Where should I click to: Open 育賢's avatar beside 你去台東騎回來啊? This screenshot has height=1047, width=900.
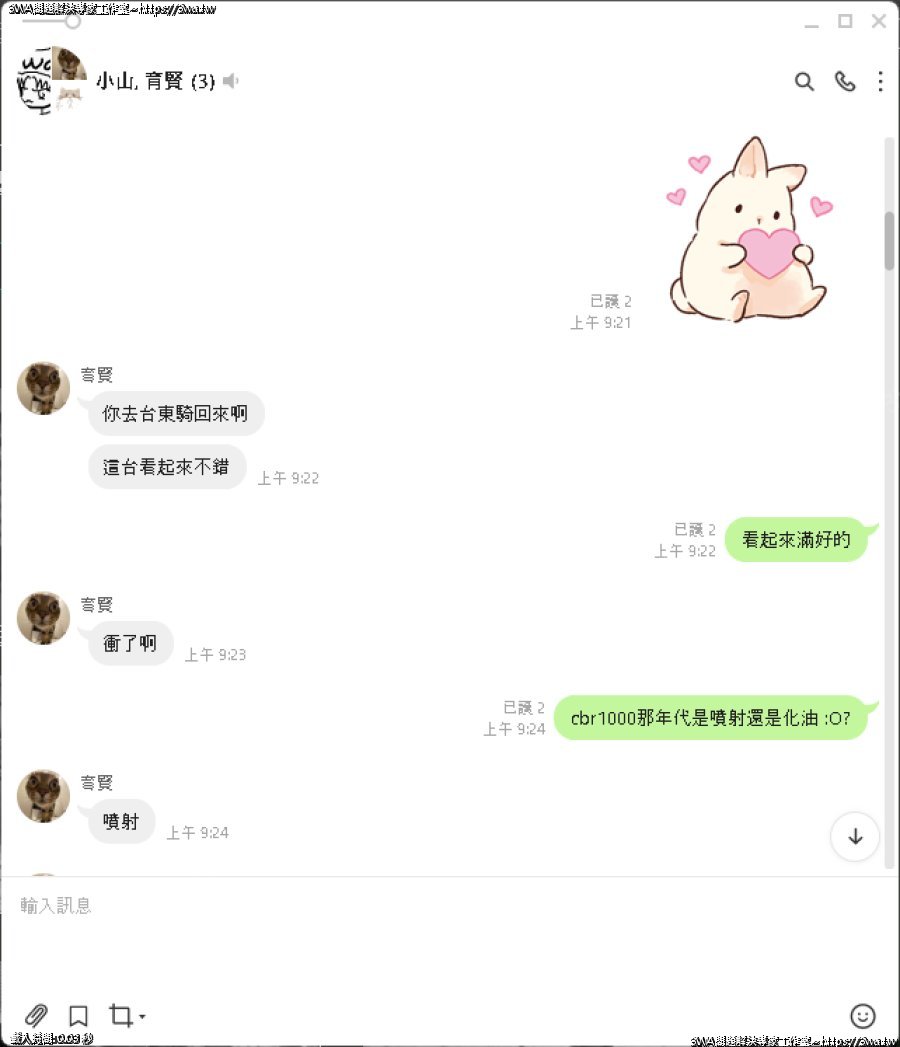[44, 388]
